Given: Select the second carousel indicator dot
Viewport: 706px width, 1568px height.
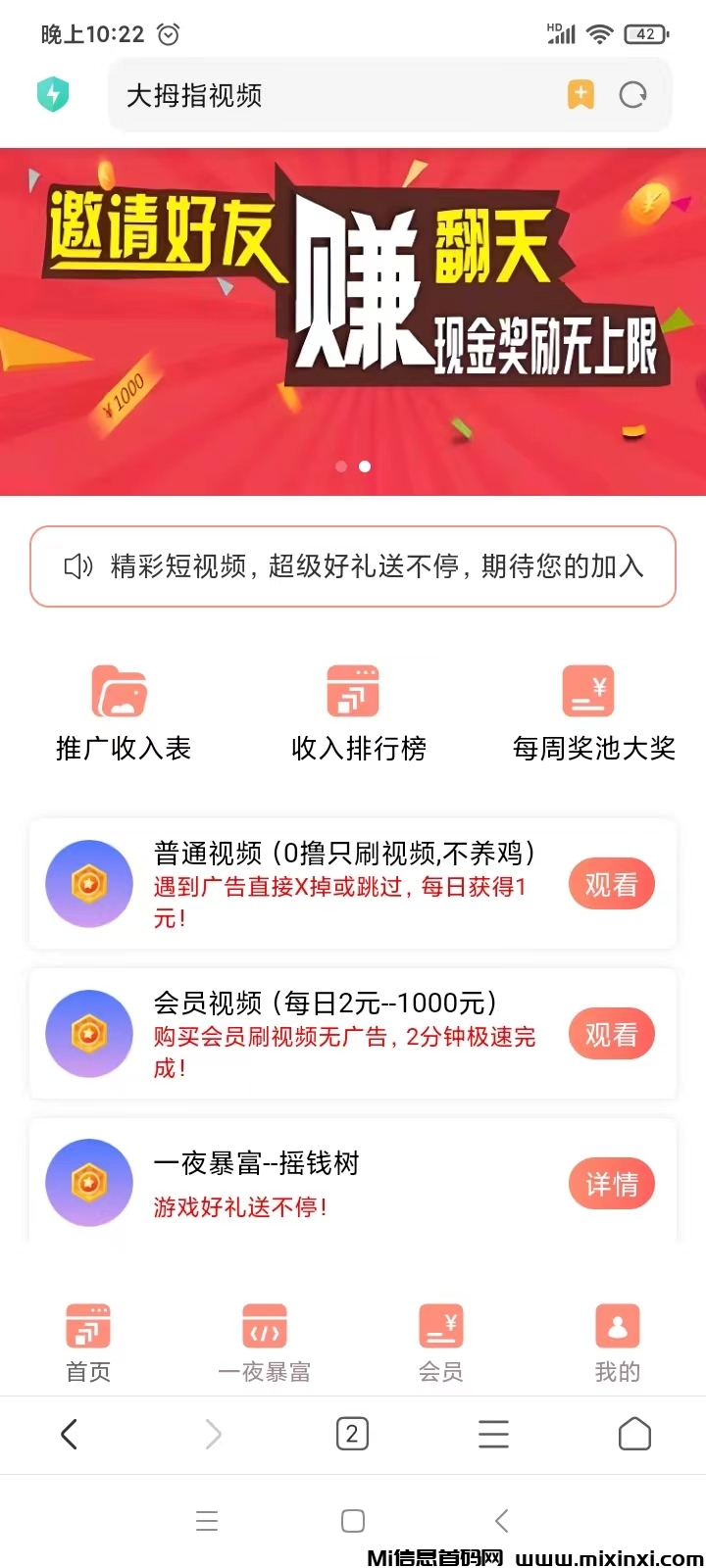Looking at the screenshot, I should [x=365, y=466].
